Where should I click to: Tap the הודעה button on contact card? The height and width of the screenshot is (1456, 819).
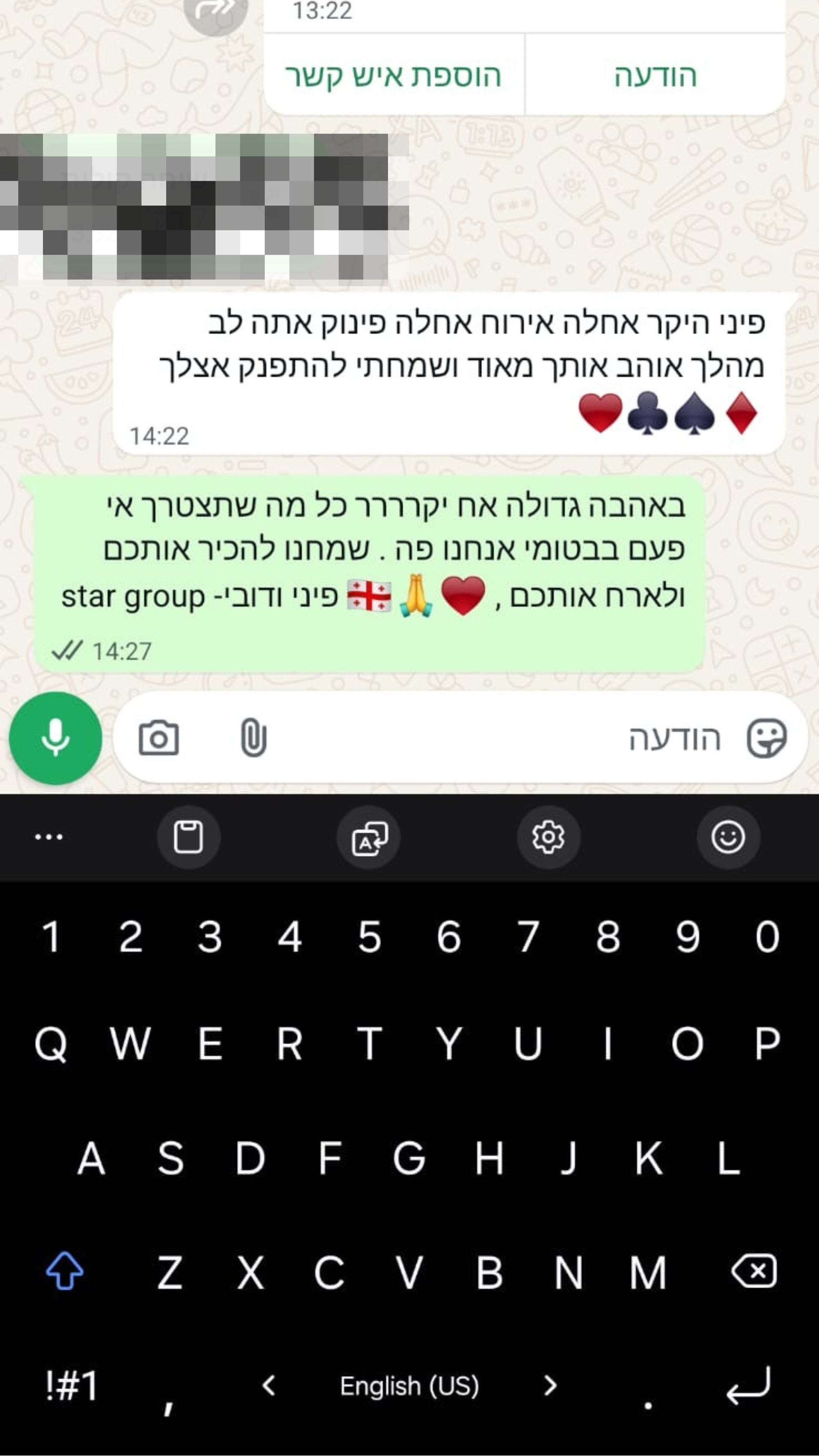[x=655, y=76]
